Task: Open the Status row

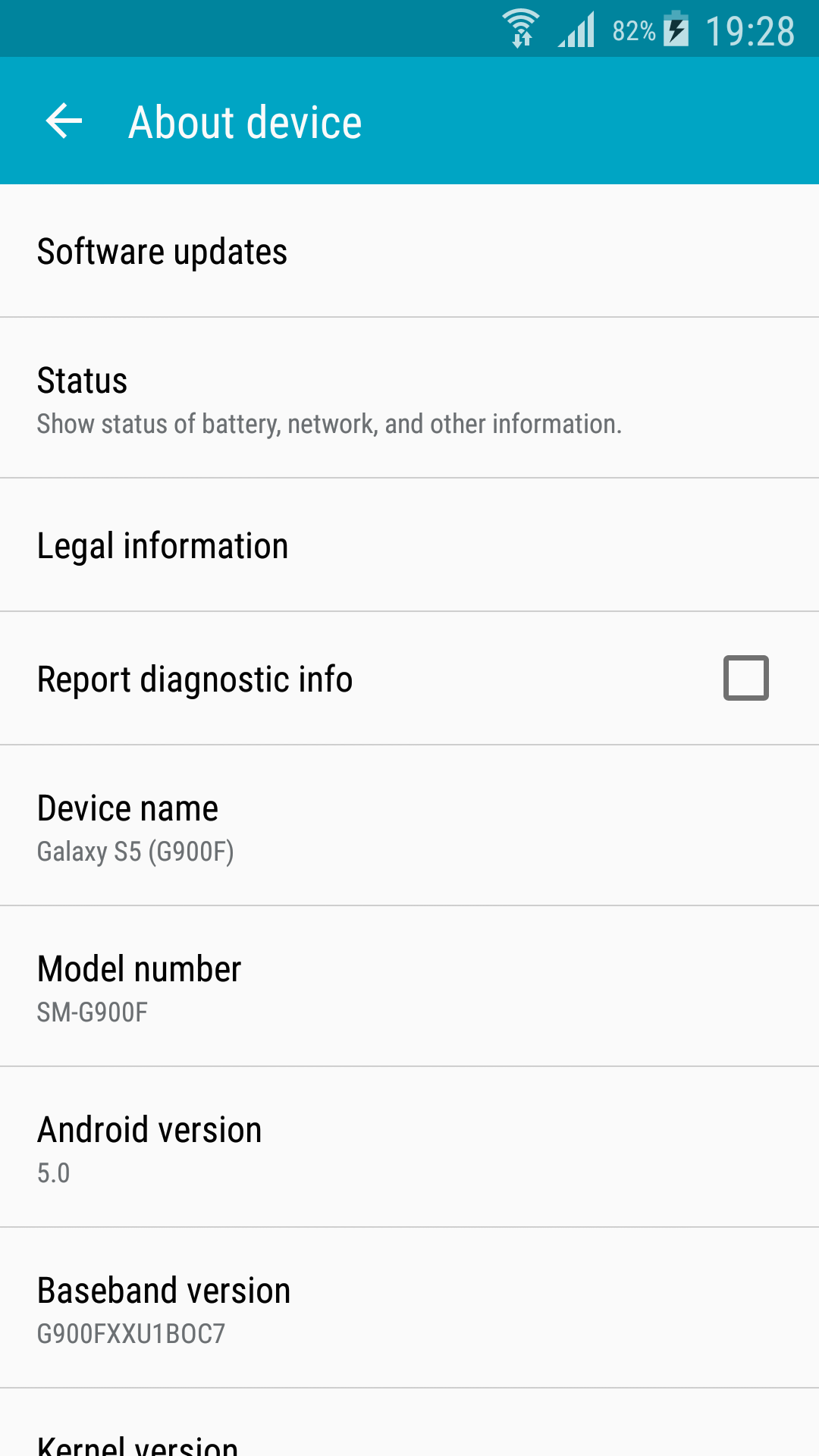Action: (x=409, y=398)
